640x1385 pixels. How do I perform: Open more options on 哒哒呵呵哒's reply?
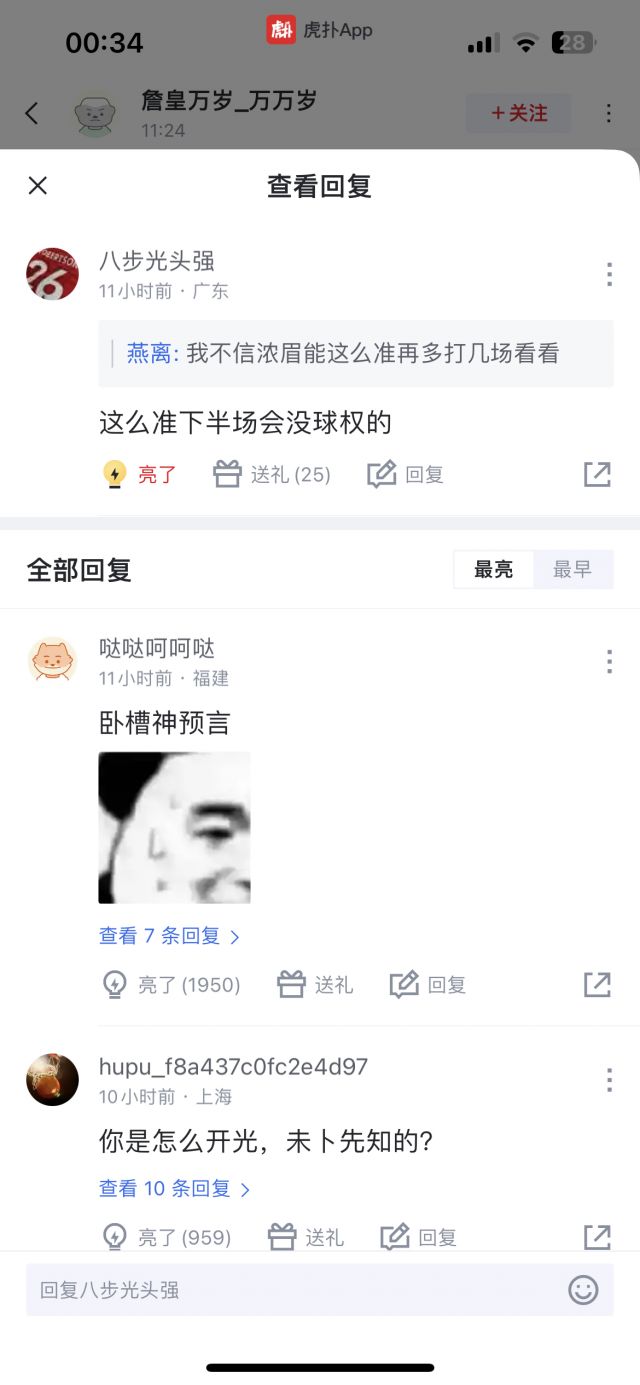tap(609, 661)
